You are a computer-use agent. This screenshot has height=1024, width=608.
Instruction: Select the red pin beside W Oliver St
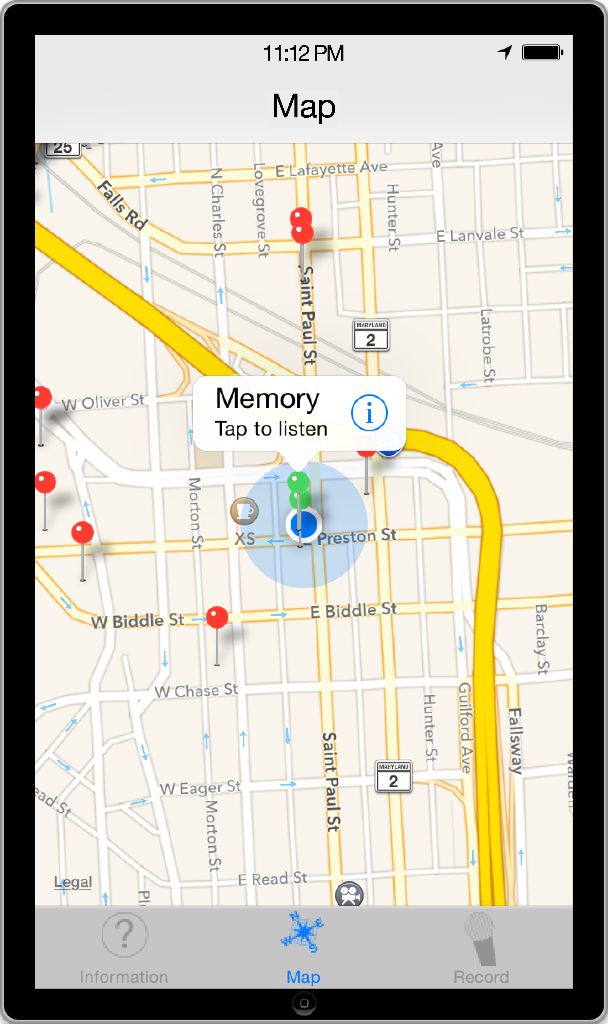[x=41, y=399]
